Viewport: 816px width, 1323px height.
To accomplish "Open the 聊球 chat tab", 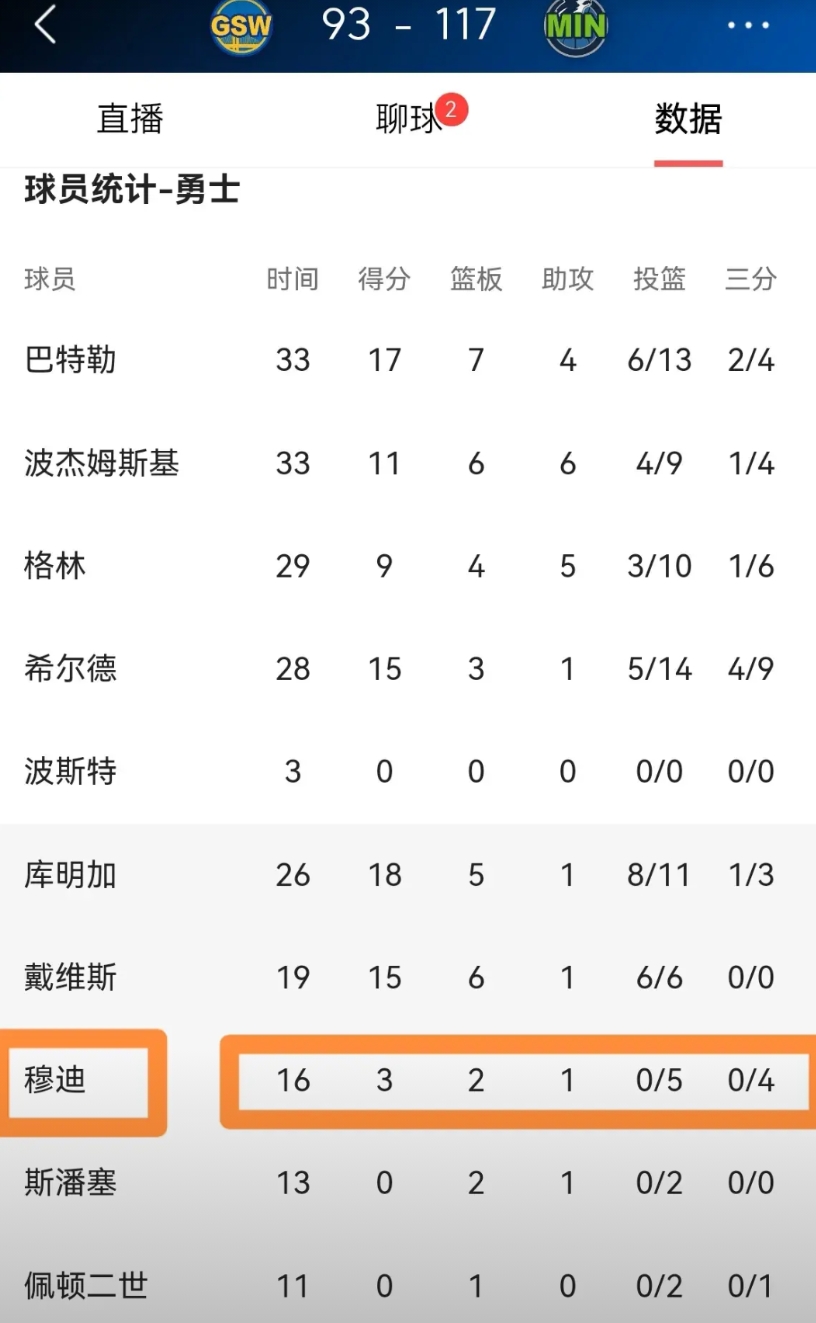I will (409, 119).
